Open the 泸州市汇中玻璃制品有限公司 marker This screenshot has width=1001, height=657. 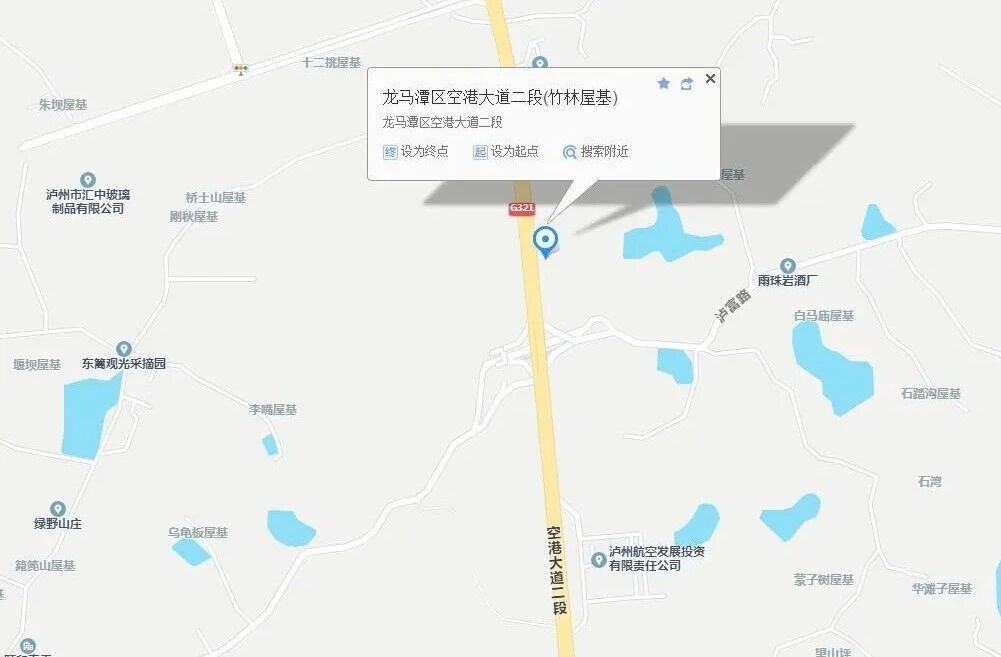(88, 180)
